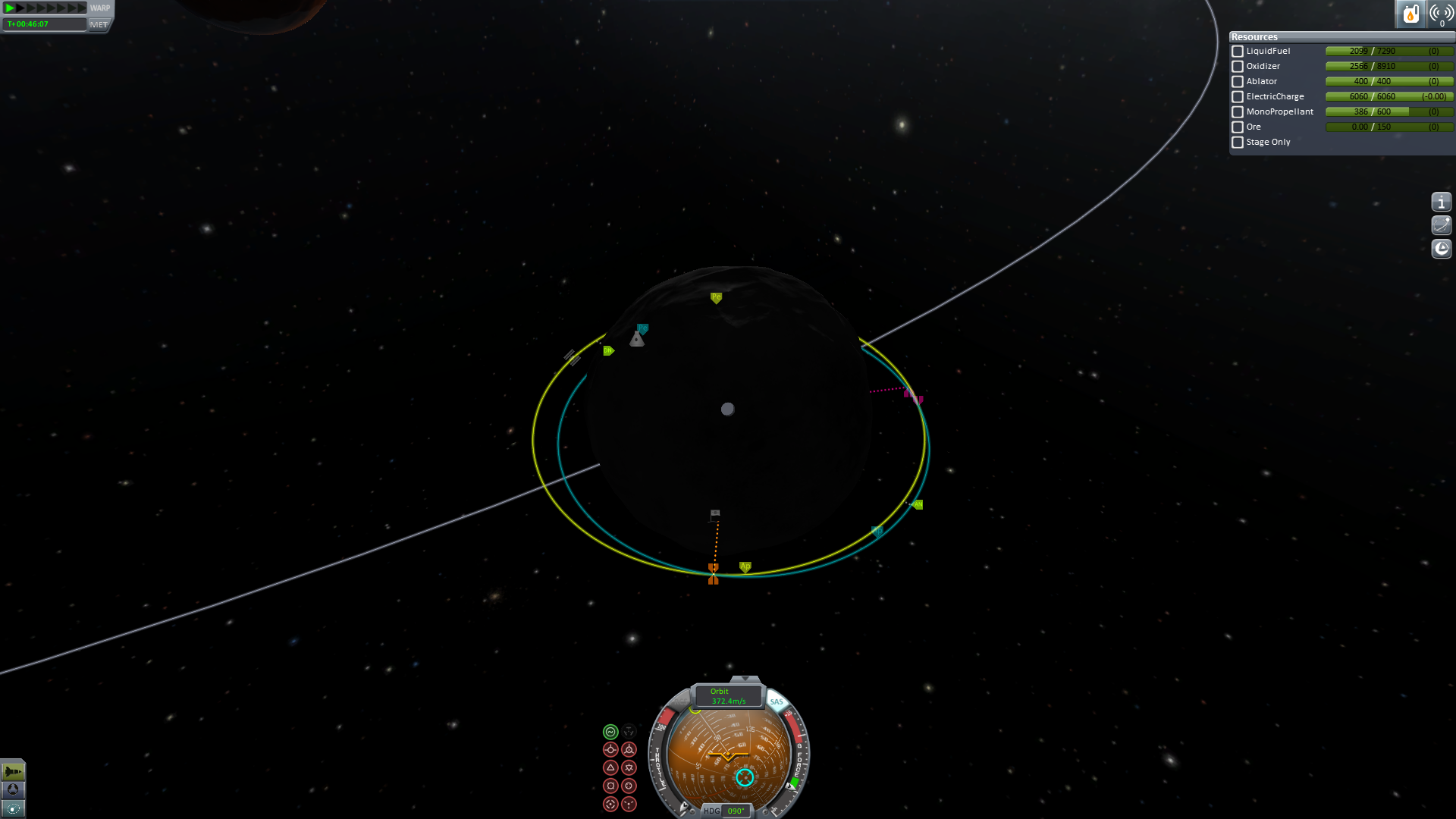Switch back to vessel view button
This screenshot has height=819, width=1456.
click(13, 772)
